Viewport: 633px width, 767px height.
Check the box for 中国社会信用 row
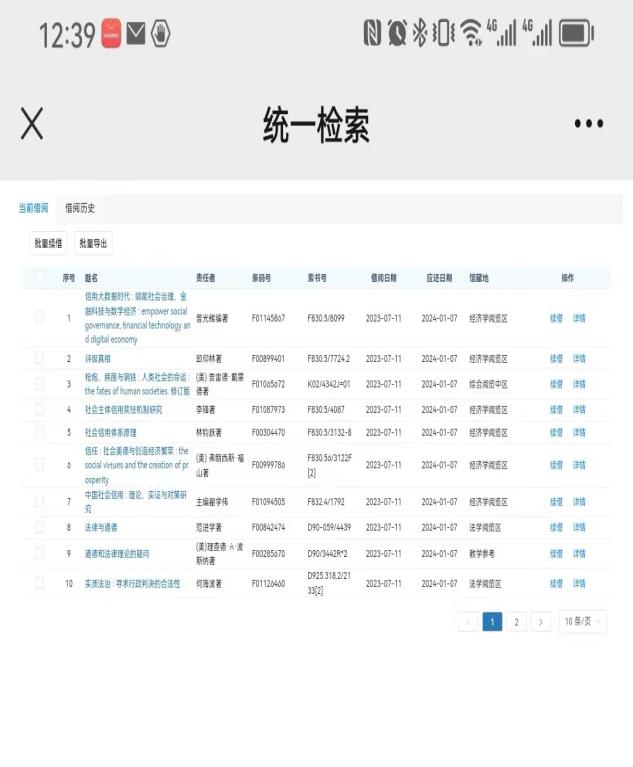point(40,502)
